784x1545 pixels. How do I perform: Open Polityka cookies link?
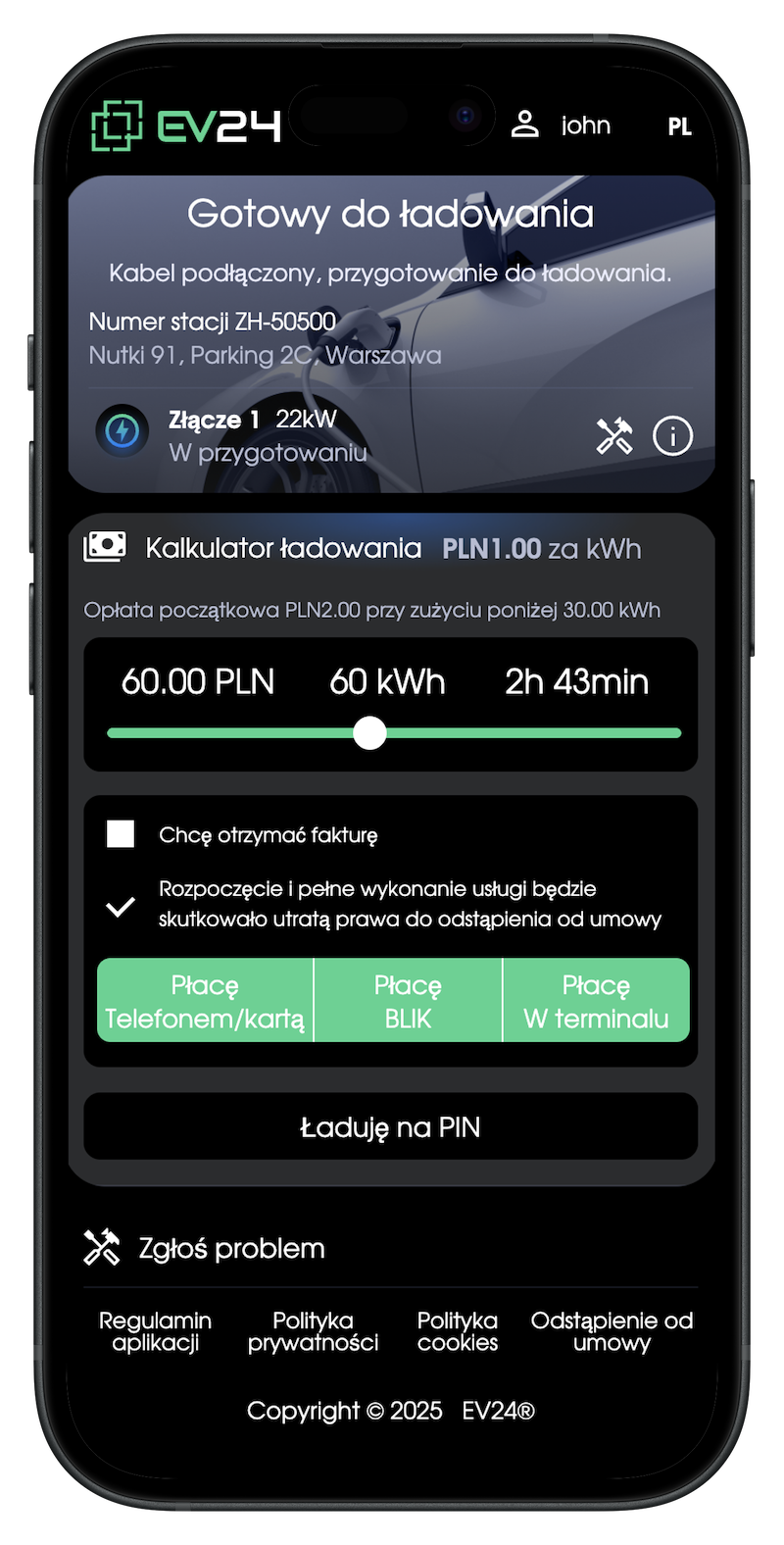coord(457,1331)
